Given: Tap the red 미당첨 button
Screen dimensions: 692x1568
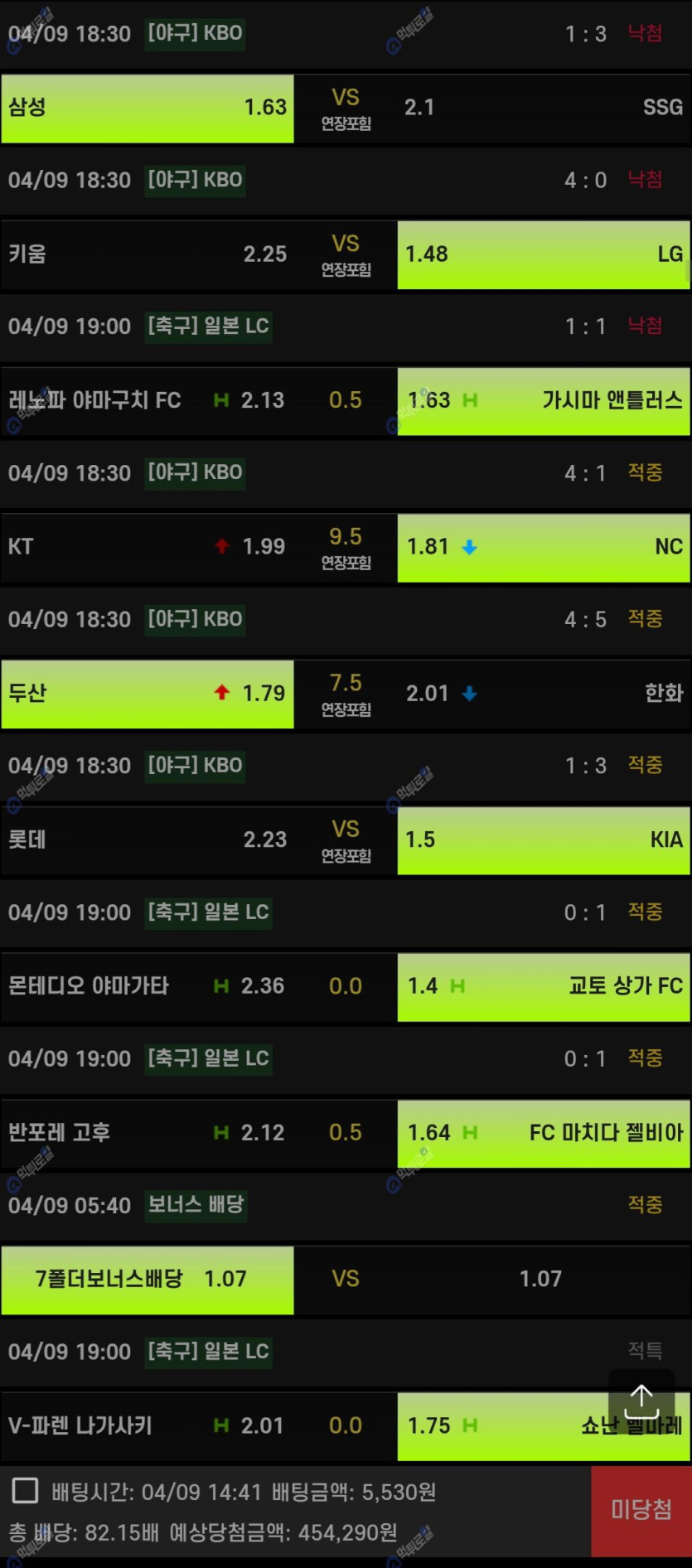Looking at the screenshot, I should tap(641, 1510).
